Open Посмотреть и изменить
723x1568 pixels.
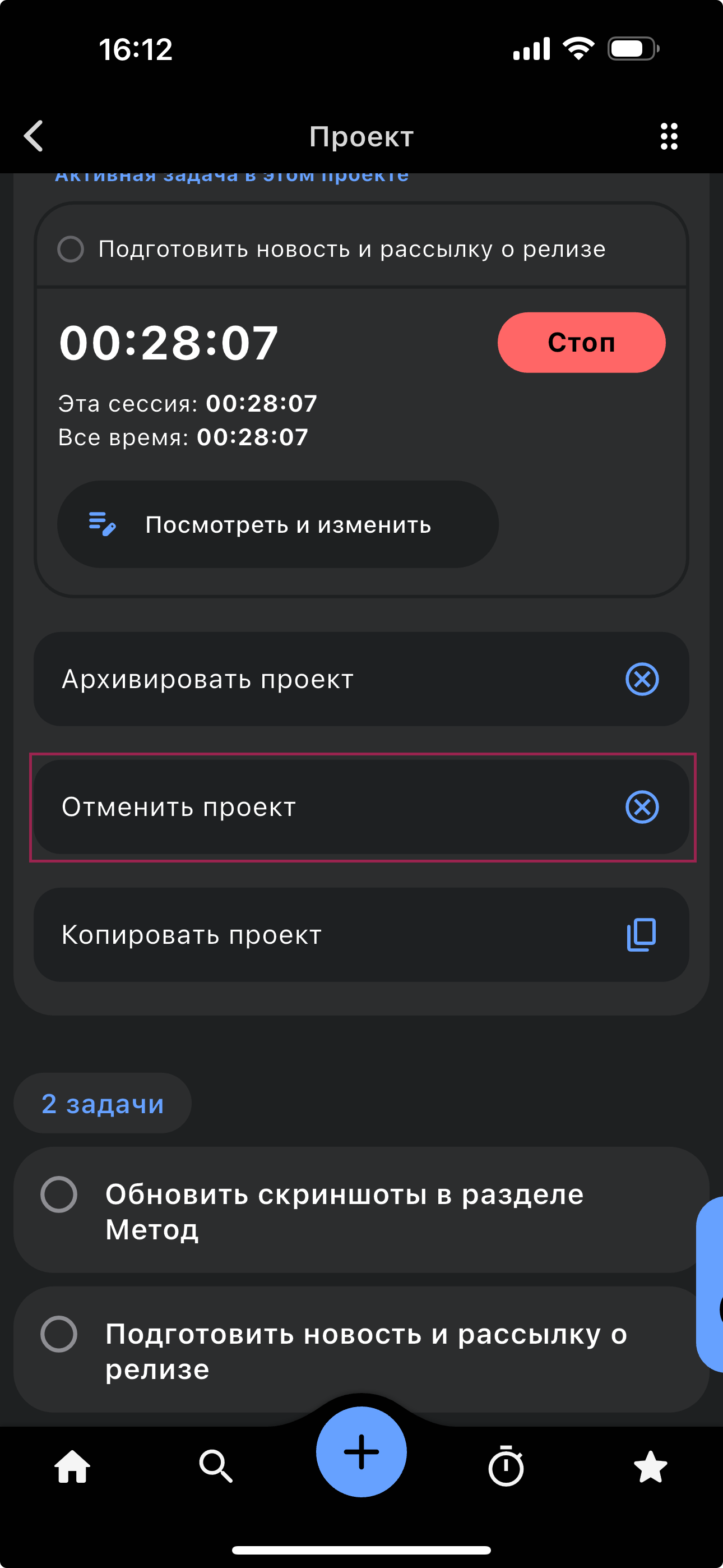click(277, 525)
